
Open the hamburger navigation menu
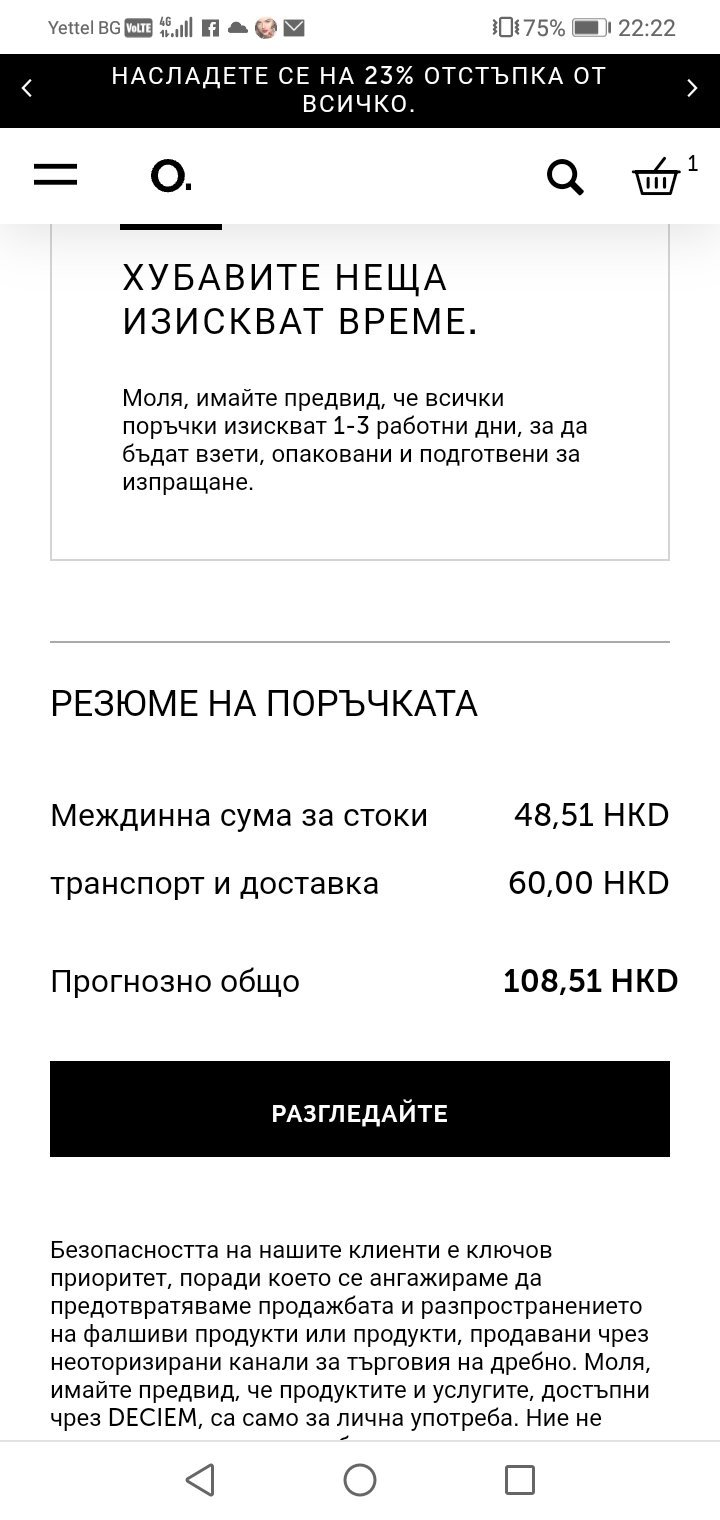click(55, 176)
